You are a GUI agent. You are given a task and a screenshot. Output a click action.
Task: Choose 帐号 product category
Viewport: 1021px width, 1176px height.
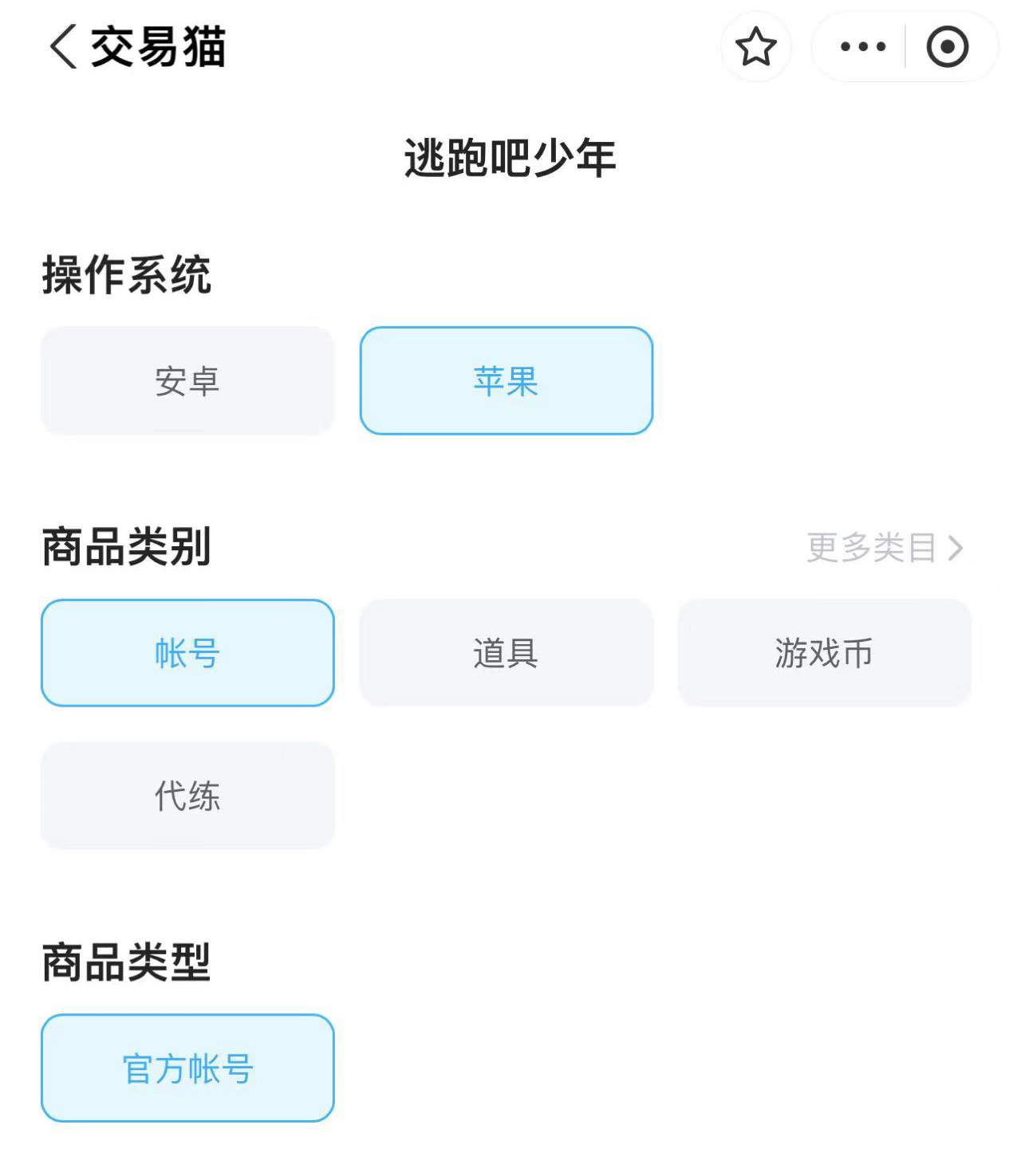(x=187, y=653)
